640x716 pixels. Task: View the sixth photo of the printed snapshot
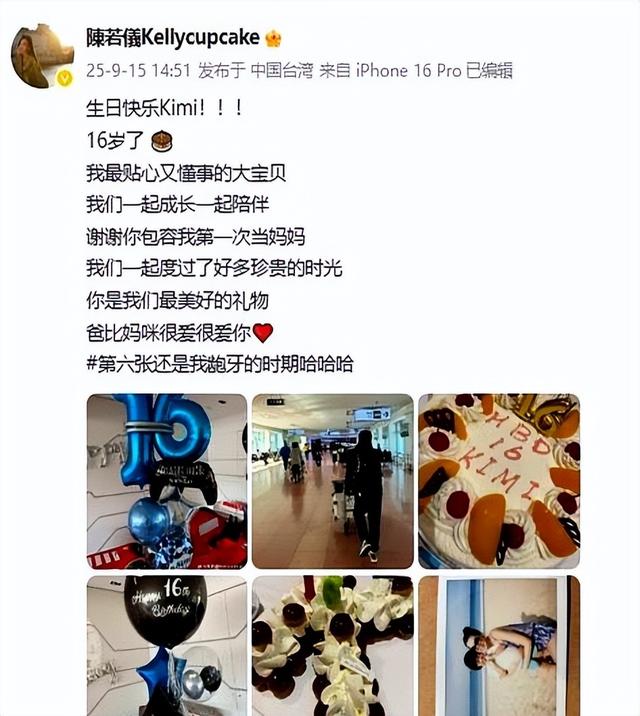point(498,645)
